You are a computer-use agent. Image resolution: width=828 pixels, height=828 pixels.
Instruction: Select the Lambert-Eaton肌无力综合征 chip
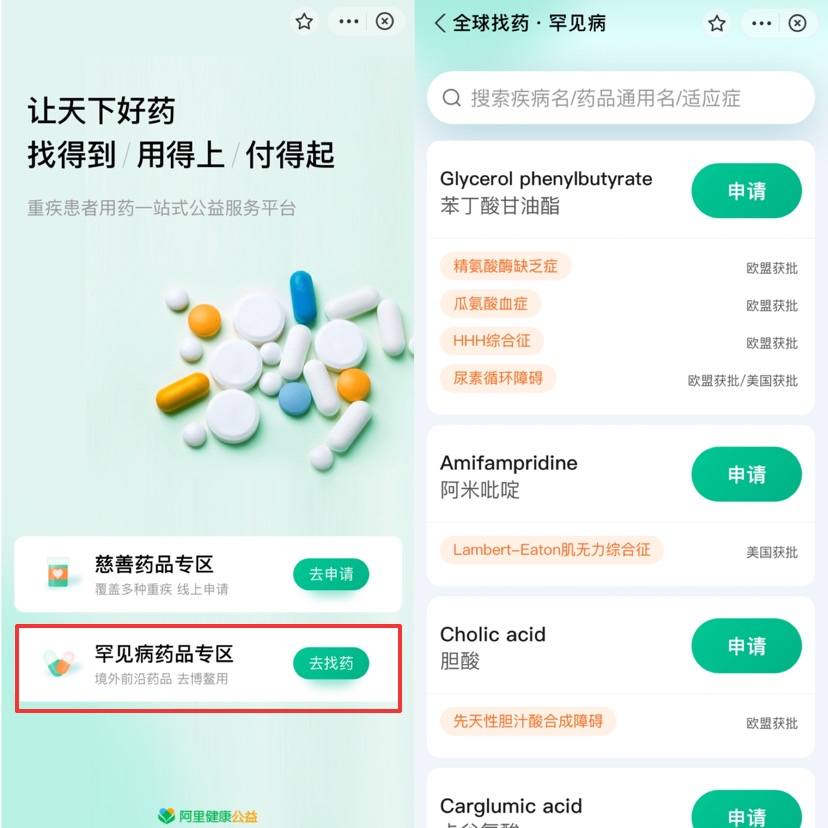tap(551, 549)
